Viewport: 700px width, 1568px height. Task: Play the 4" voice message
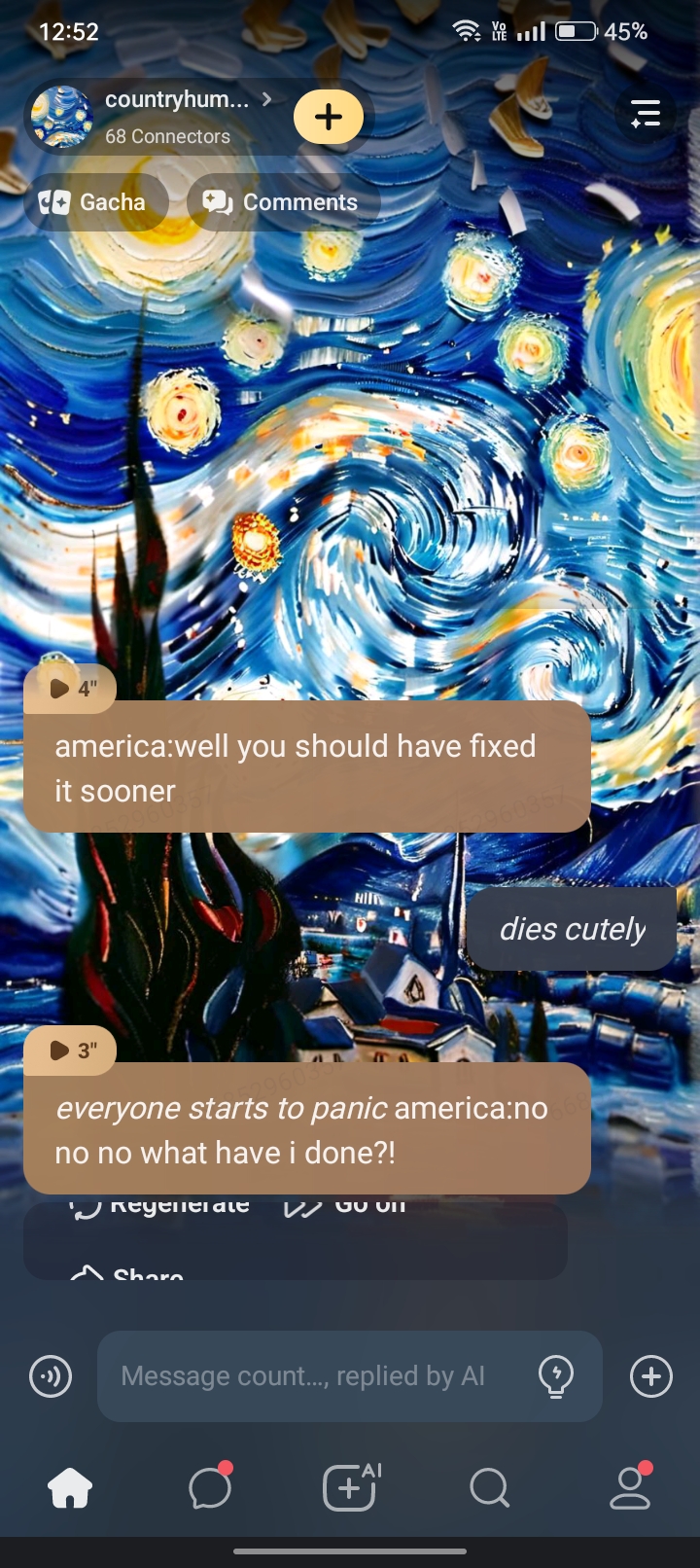point(70,689)
